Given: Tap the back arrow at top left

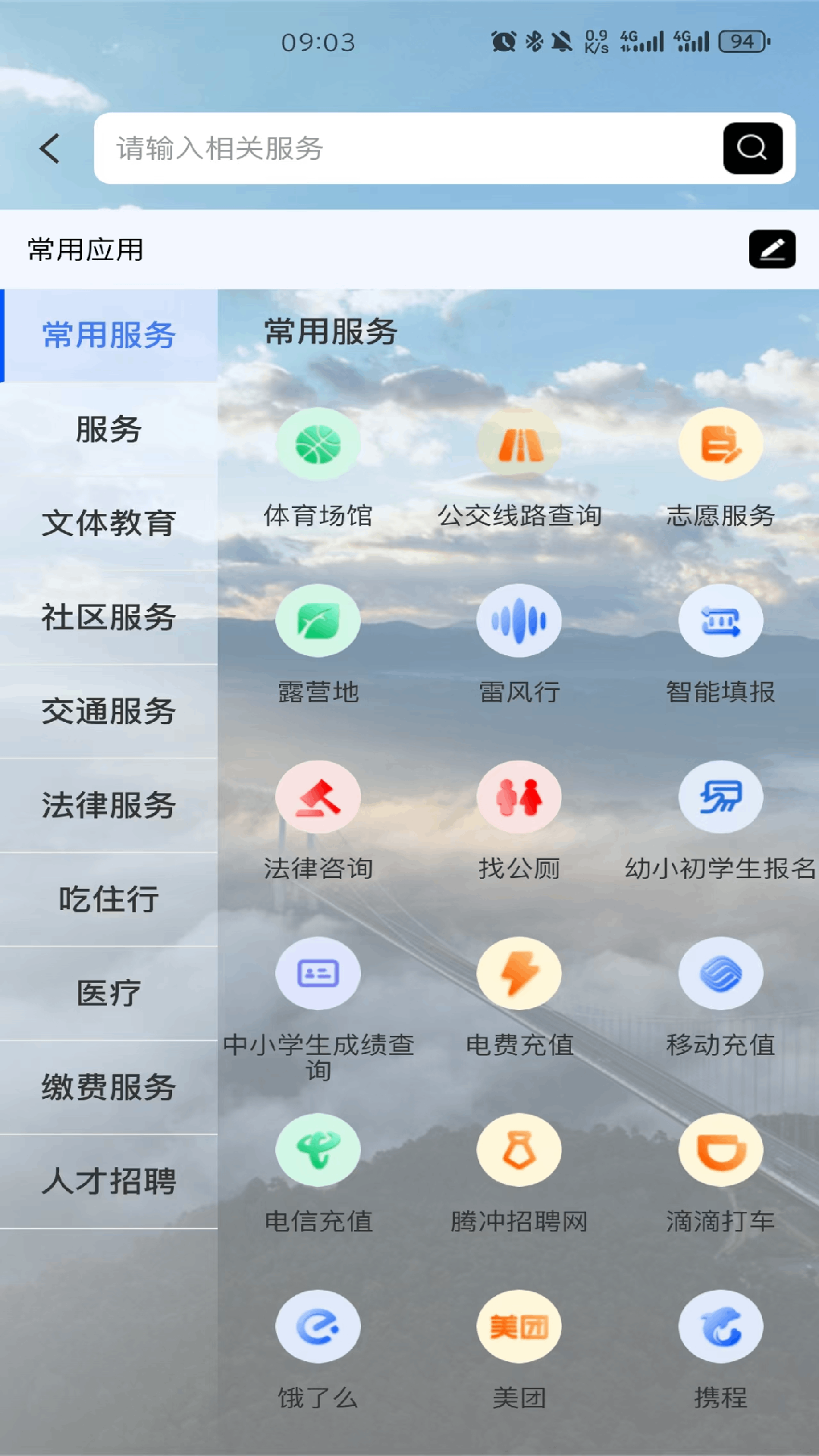Looking at the screenshot, I should click(49, 149).
